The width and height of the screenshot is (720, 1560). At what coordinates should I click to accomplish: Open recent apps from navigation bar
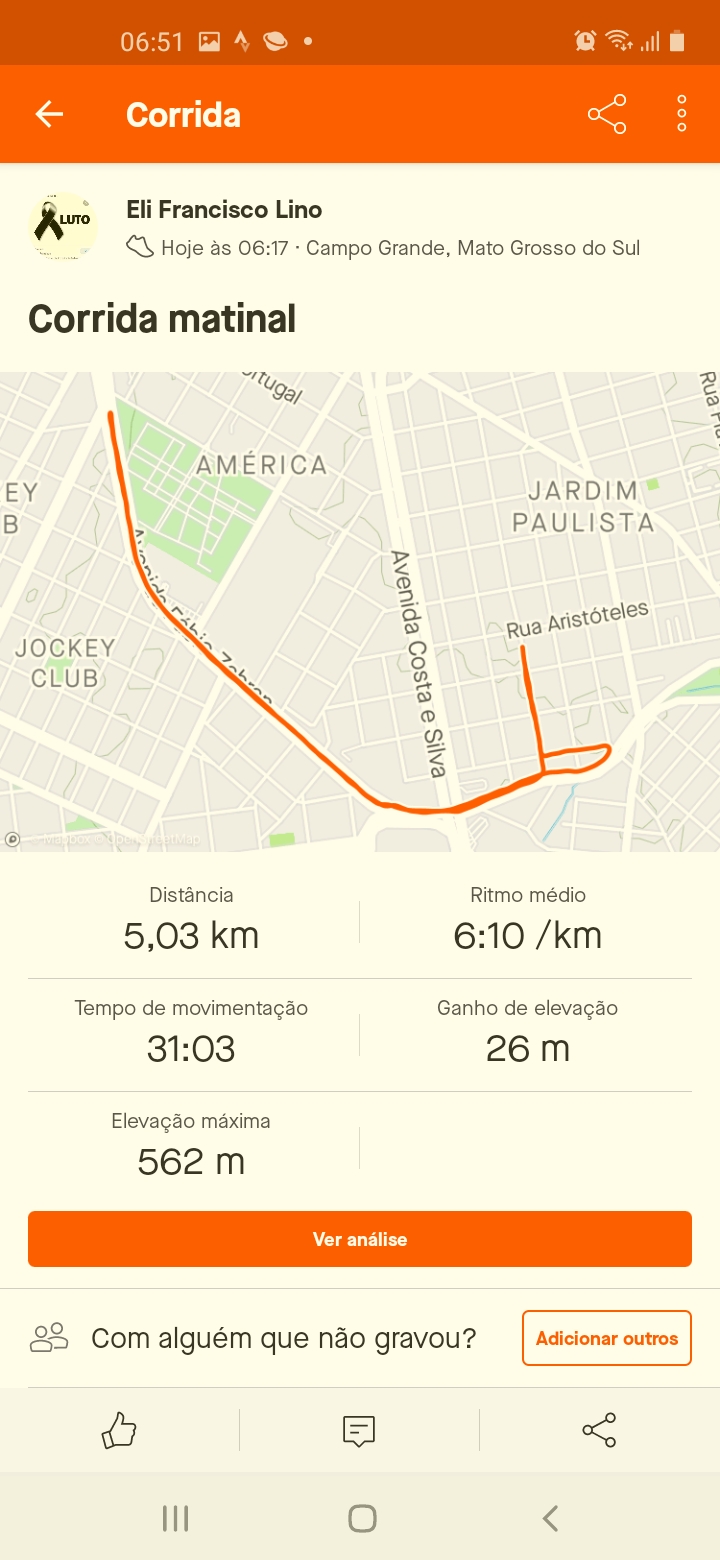pos(175,1519)
